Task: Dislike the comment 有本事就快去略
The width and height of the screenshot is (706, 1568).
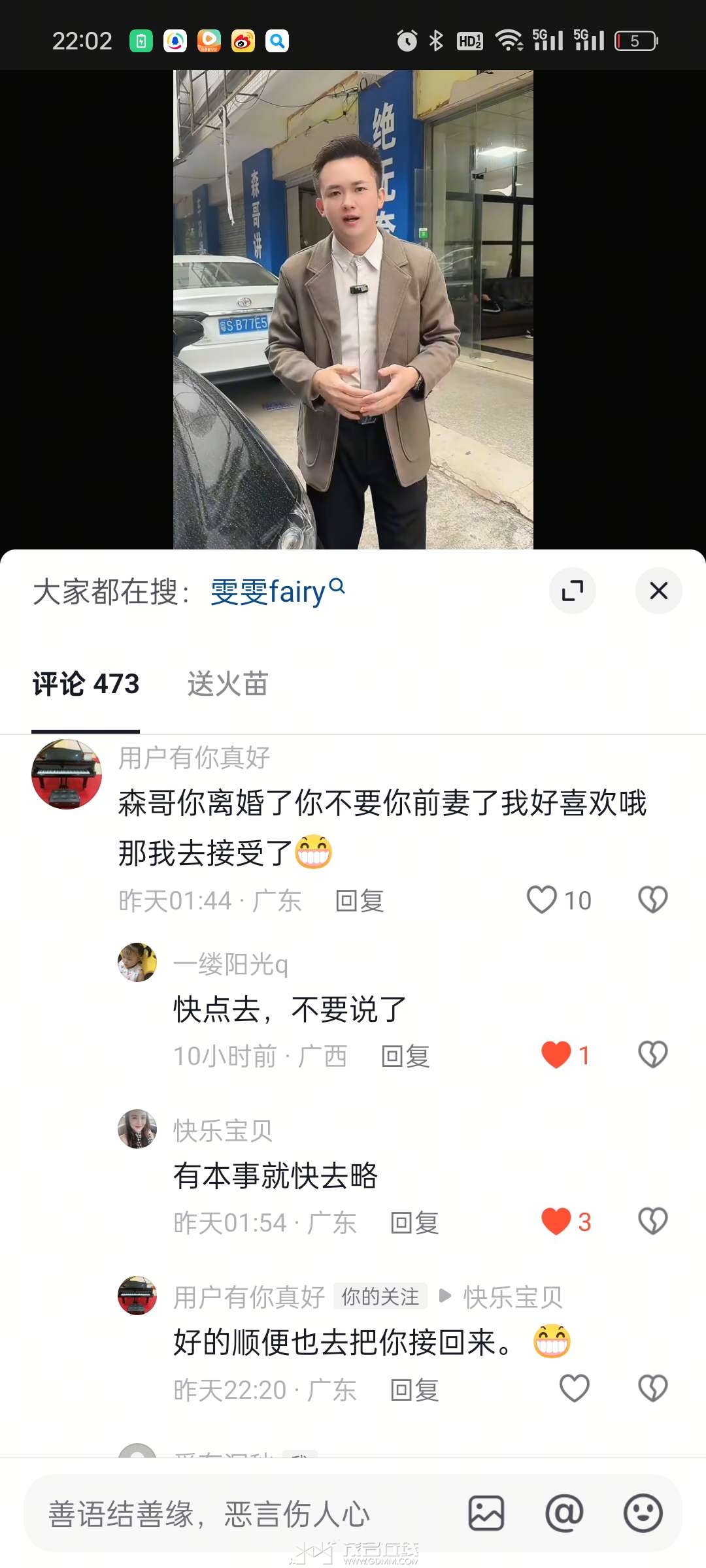Action: click(x=652, y=1221)
